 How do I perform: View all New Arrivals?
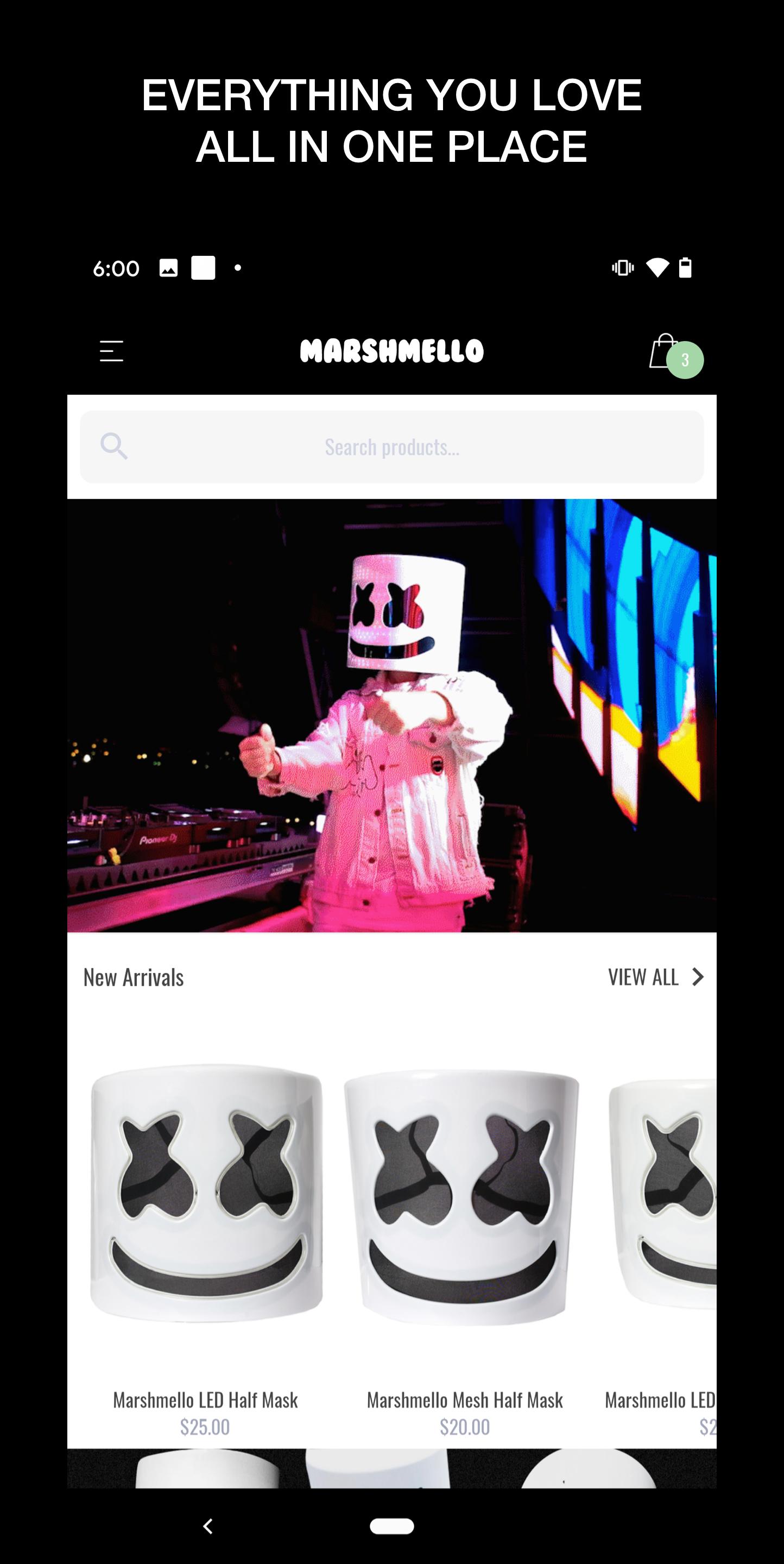click(x=655, y=977)
